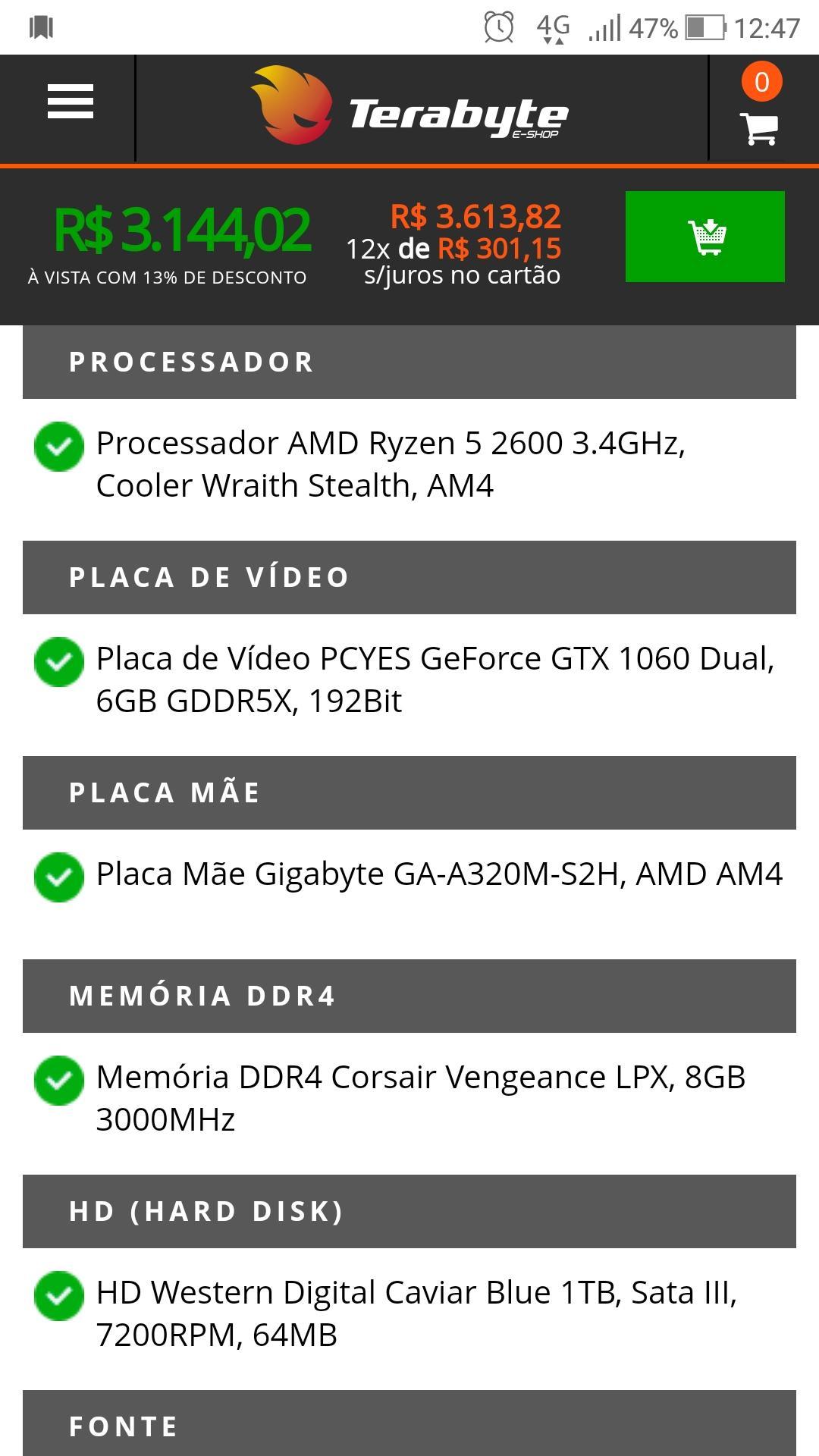Image resolution: width=819 pixels, height=1456 pixels.
Task: Go to Terabyte home via logo
Action: pos(409,105)
